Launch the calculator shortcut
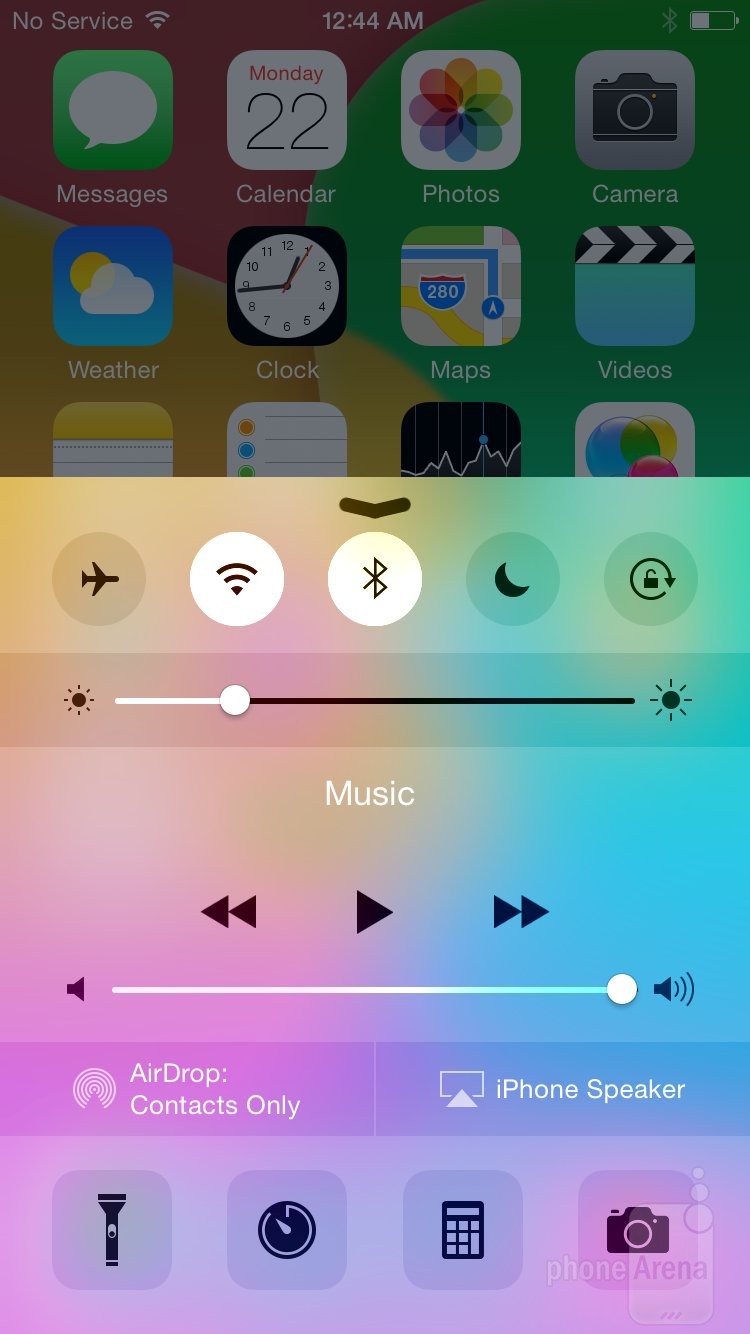 pyautogui.click(x=463, y=1229)
